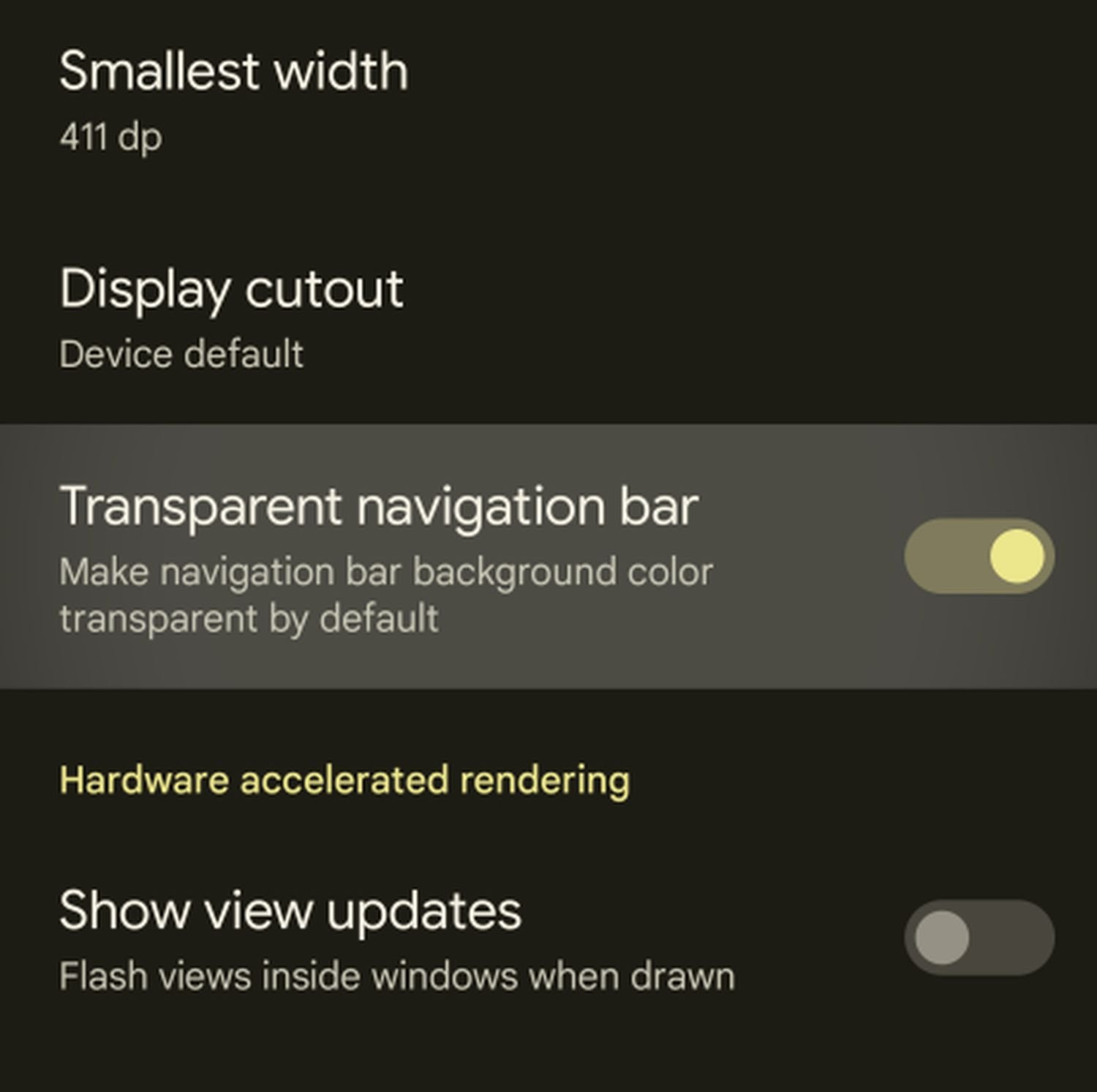Image resolution: width=1097 pixels, height=1092 pixels.
Task: Enable Show view updates switch
Action: [x=979, y=937]
